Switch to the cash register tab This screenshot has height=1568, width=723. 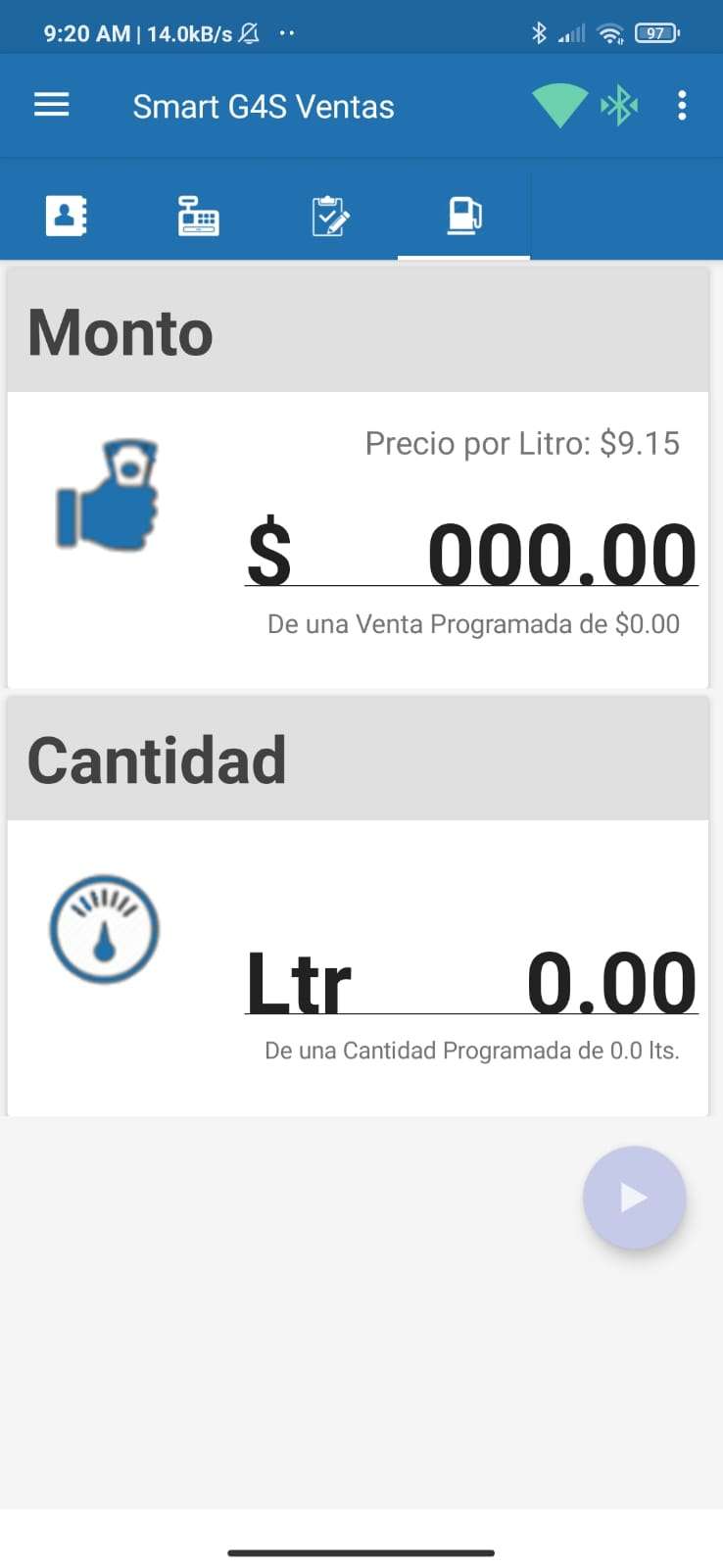(199, 216)
